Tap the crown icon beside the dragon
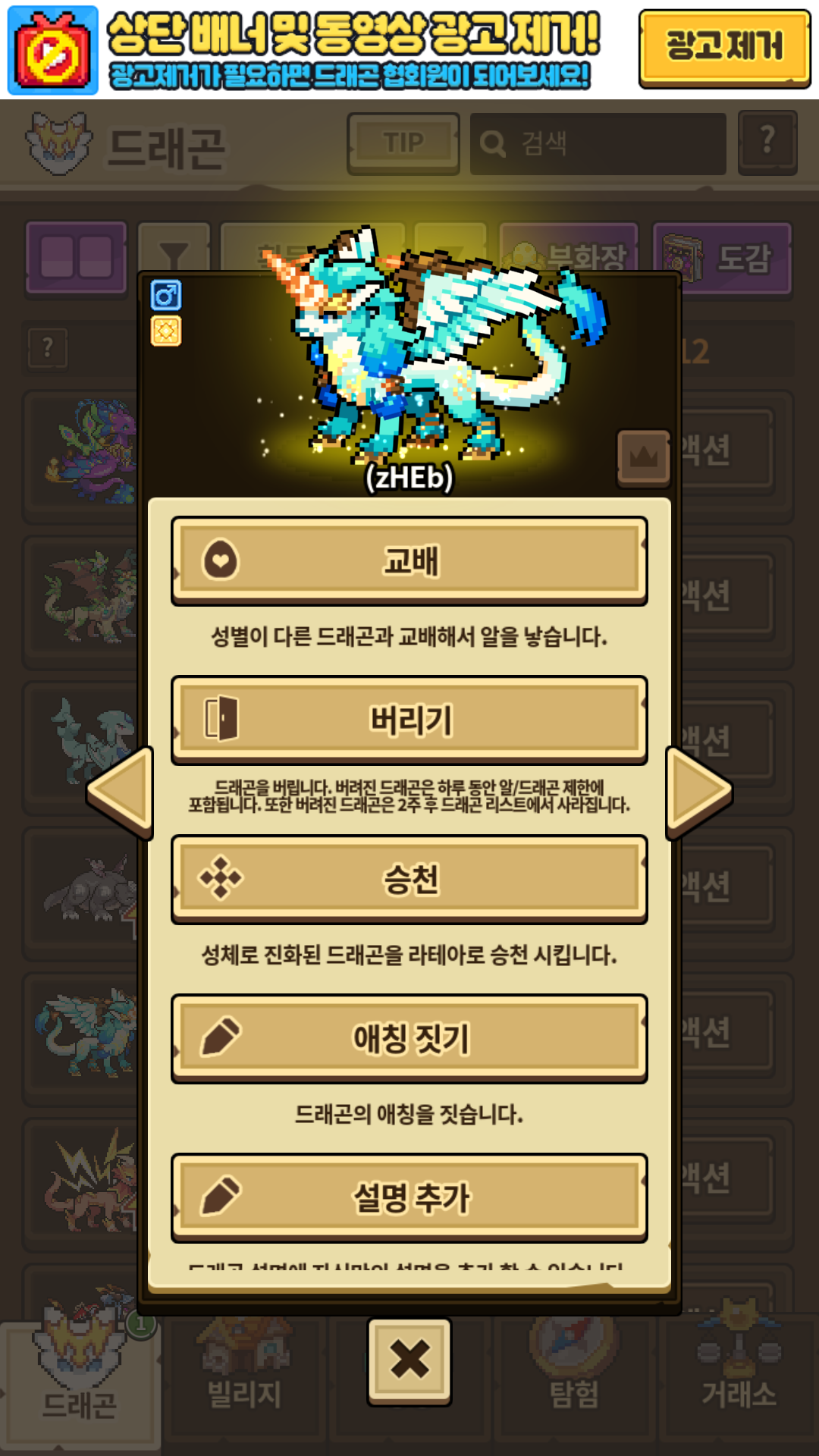Screen dimensions: 819x1456 (x=644, y=457)
